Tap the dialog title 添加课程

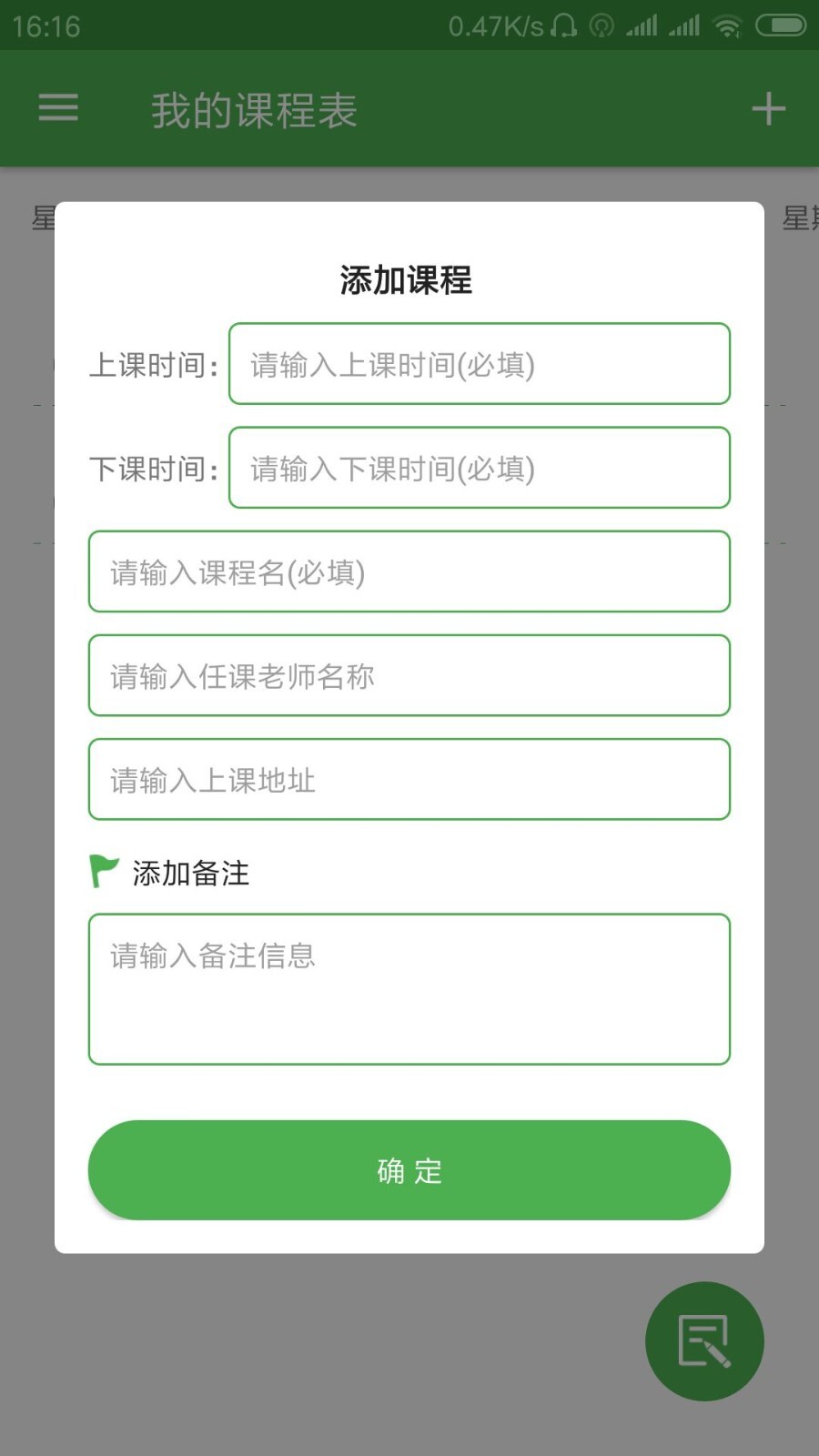(x=408, y=280)
